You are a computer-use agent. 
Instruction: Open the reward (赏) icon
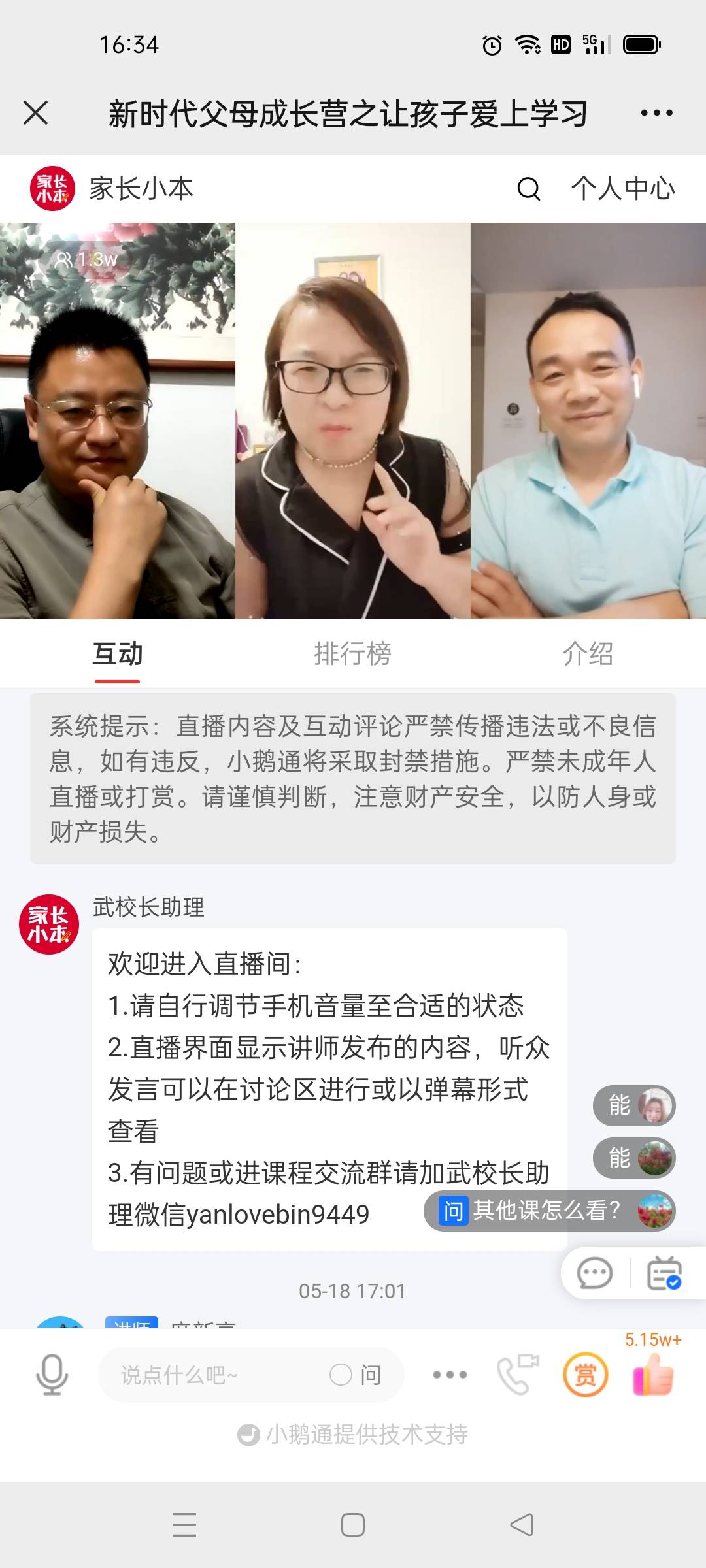[587, 1374]
